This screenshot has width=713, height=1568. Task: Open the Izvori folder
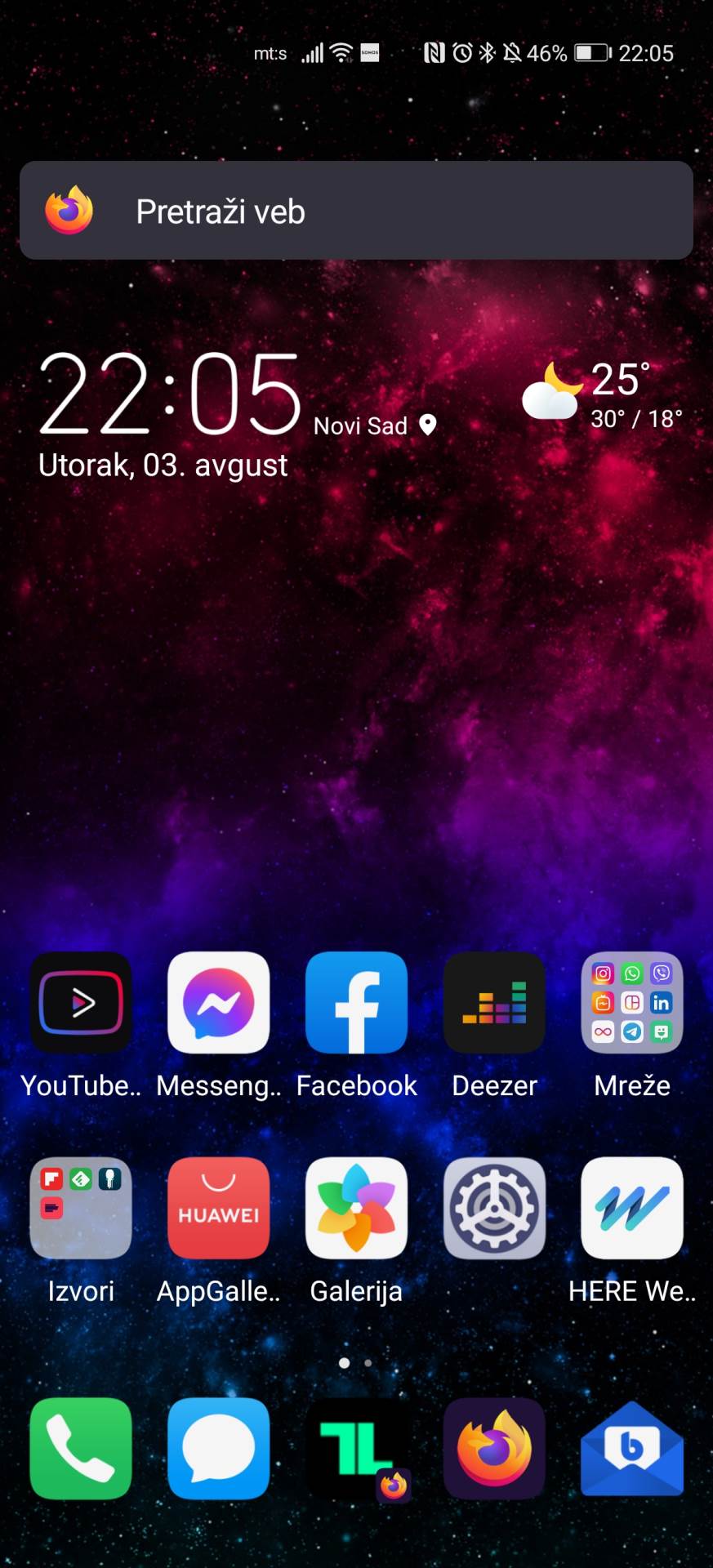click(x=81, y=1208)
